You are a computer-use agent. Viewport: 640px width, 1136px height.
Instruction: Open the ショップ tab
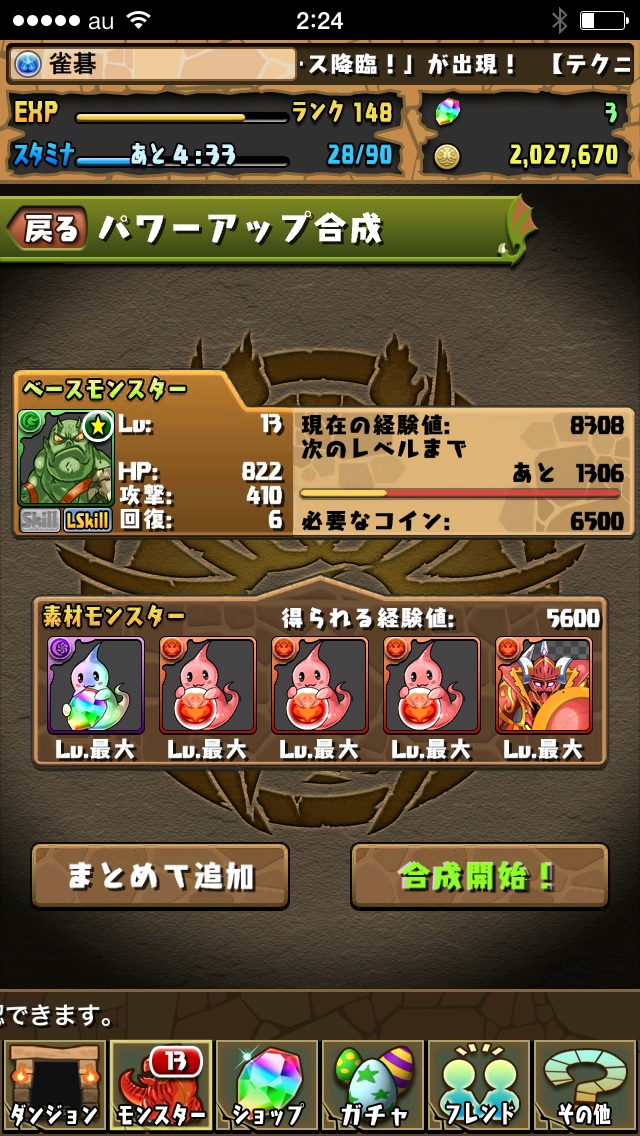(x=267, y=1086)
